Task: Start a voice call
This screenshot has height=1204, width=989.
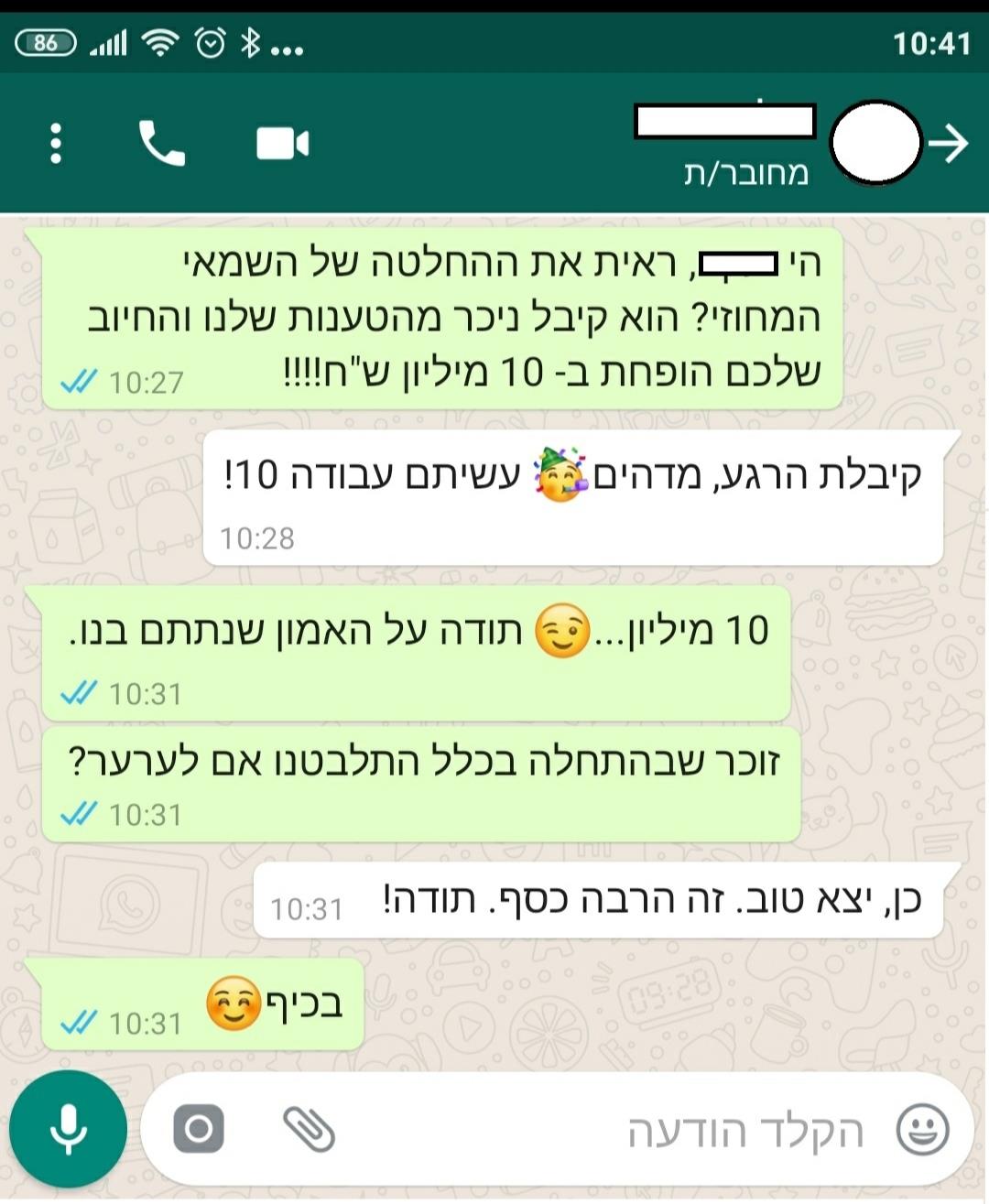Action: point(162,144)
